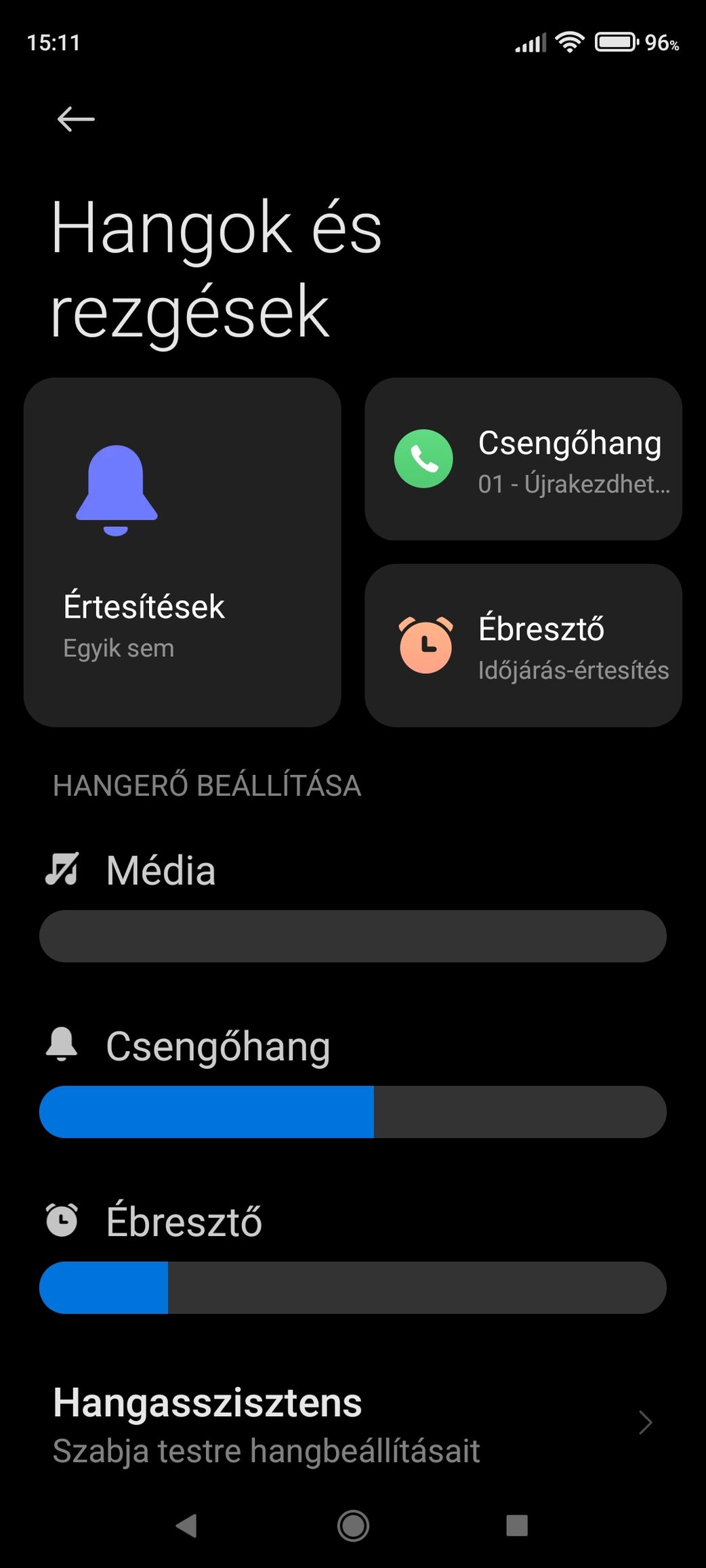Go back using the top arrow
Screen dimensions: 706x1568
click(x=76, y=119)
